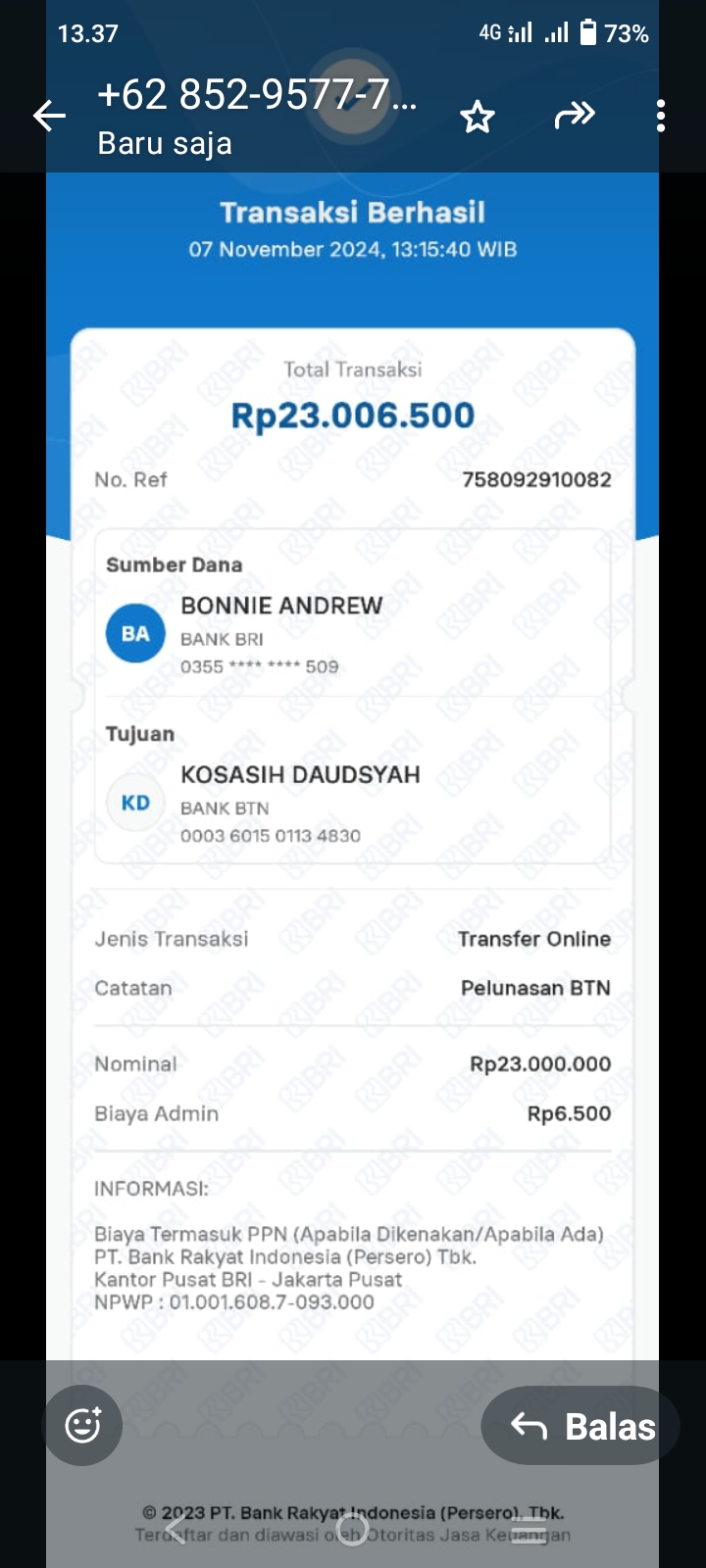This screenshot has height=1568, width=706.
Task: Star this message
Action: (x=478, y=117)
